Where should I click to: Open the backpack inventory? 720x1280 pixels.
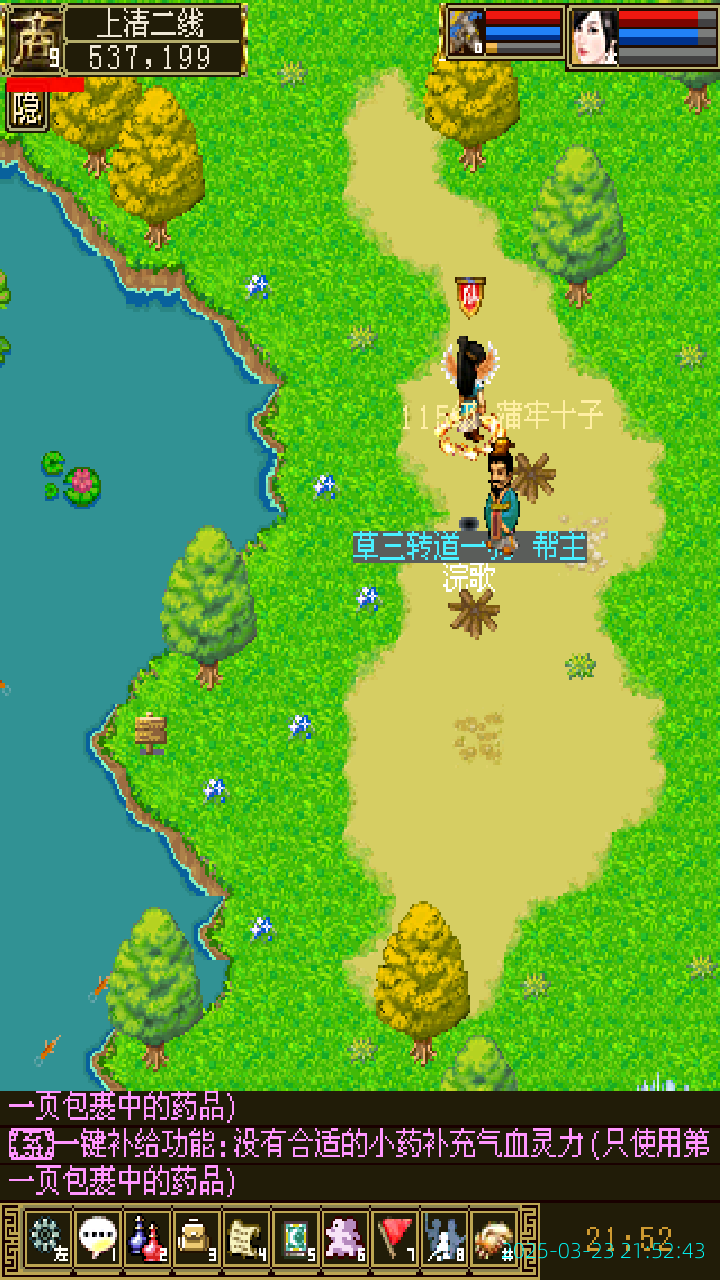pyautogui.click(x=196, y=1239)
